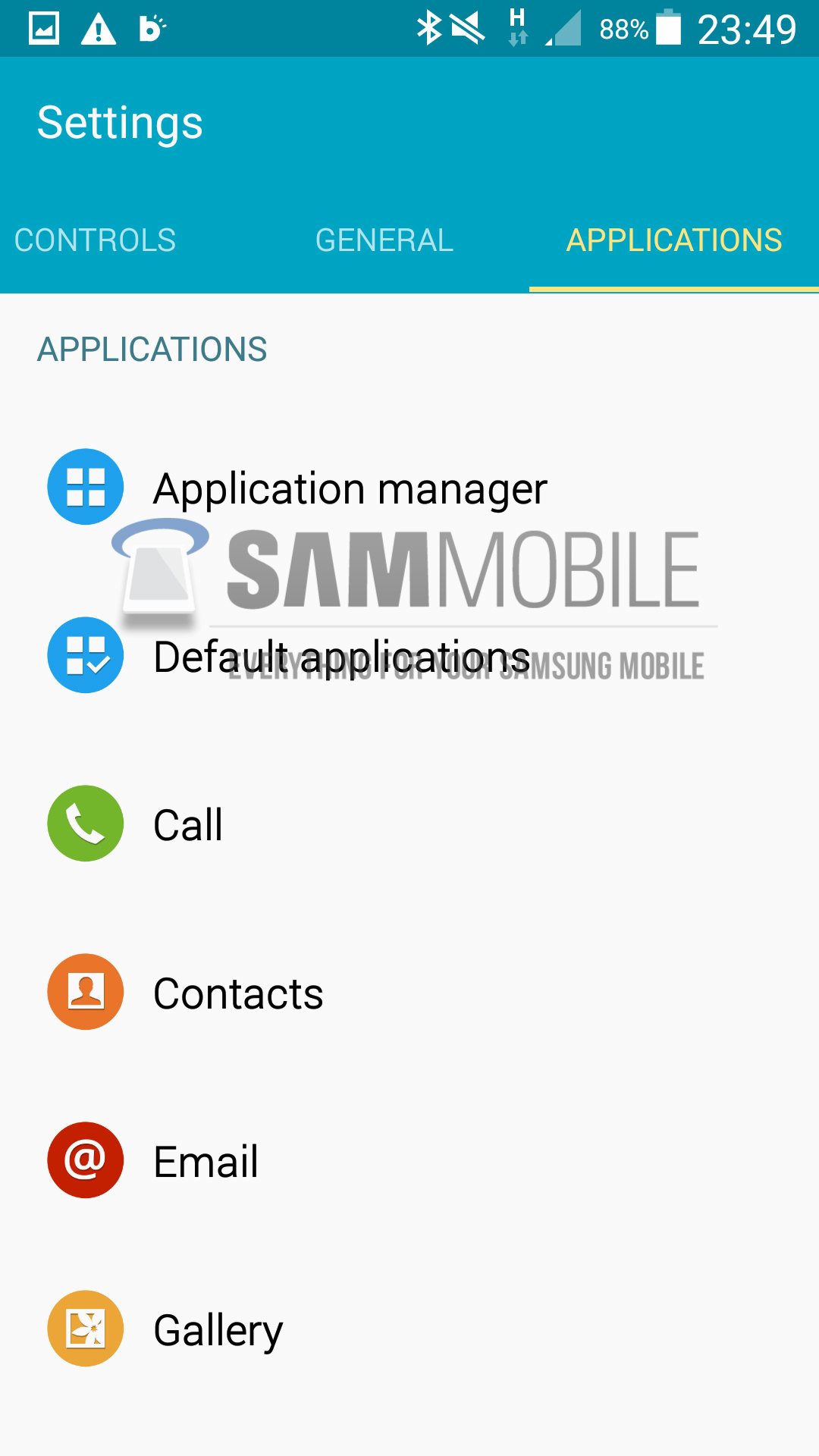819x1456 pixels.
Task: Open Default applications settings
Action: [x=341, y=657]
